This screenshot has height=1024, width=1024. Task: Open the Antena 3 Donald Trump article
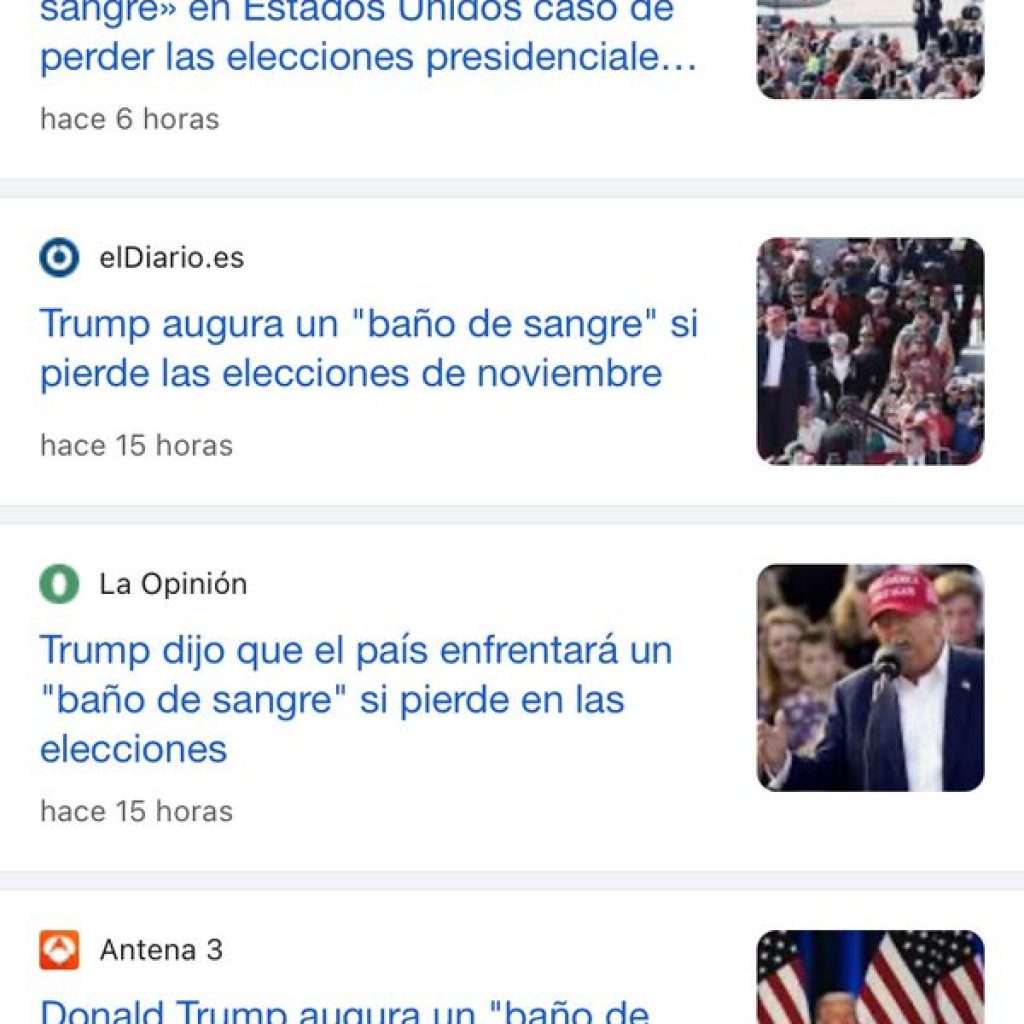coord(345,1008)
